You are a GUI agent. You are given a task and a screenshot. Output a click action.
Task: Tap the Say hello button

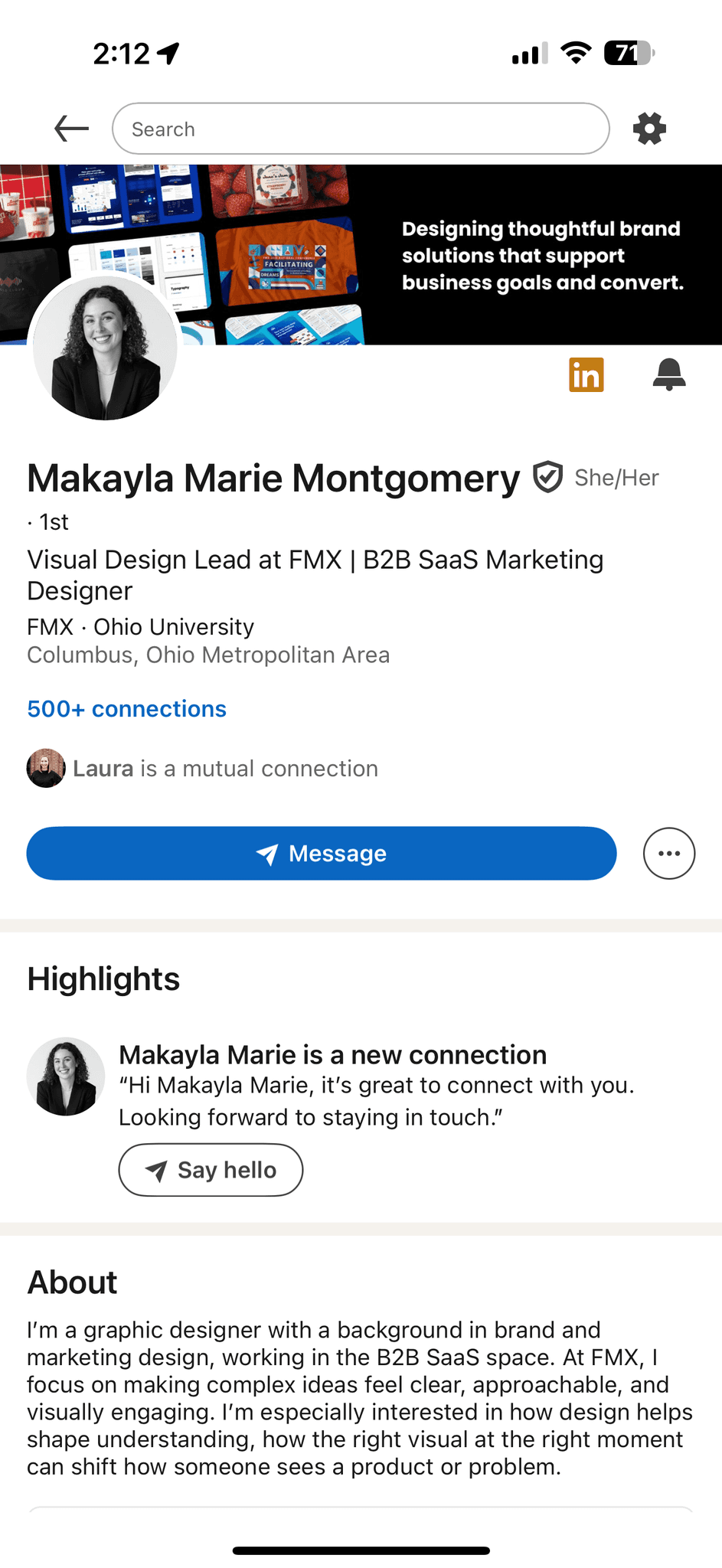click(x=211, y=1170)
